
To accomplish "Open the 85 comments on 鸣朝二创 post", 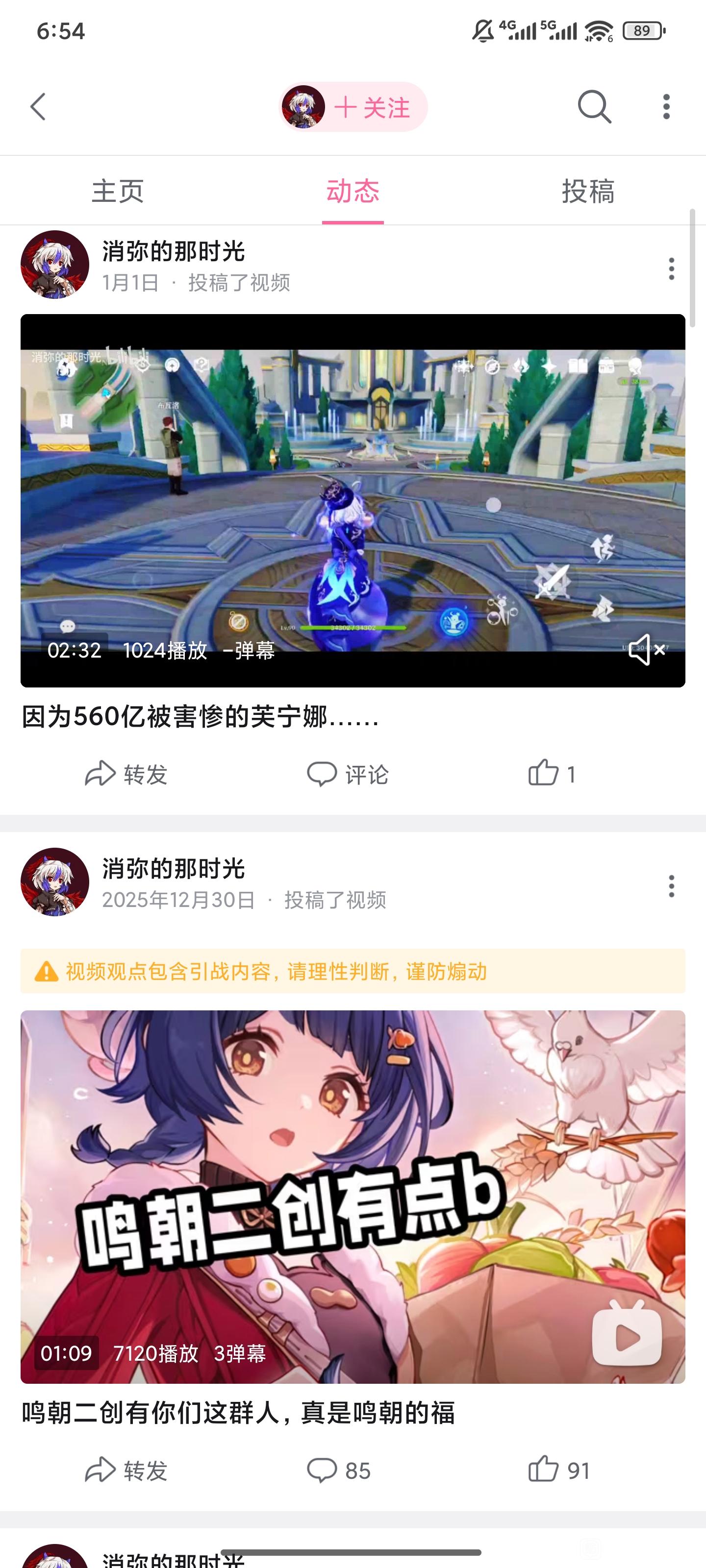I will [x=339, y=1470].
